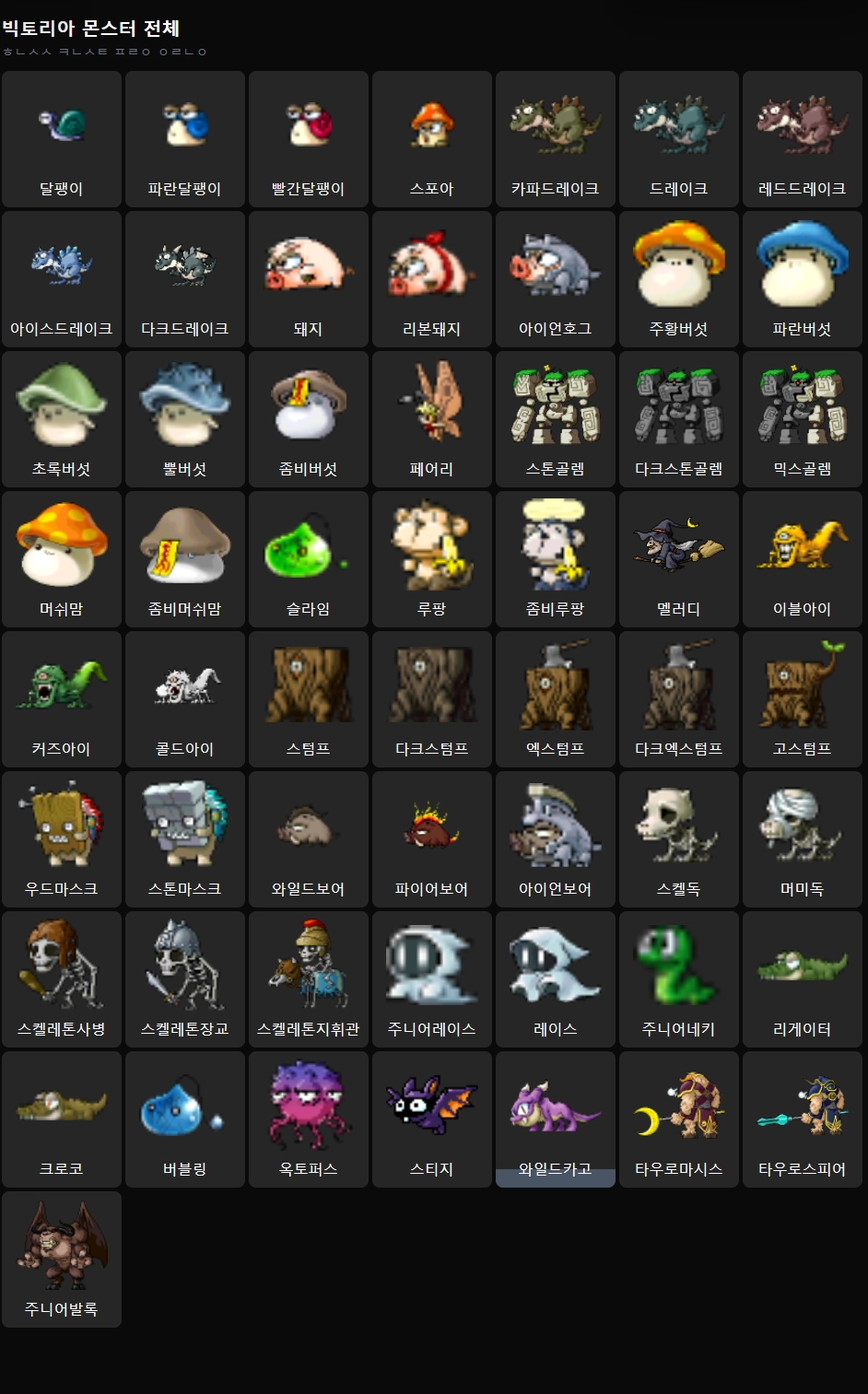This screenshot has height=1394, width=868.
Task: Open the 레드드레이크 card
Action: coord(803,139)
